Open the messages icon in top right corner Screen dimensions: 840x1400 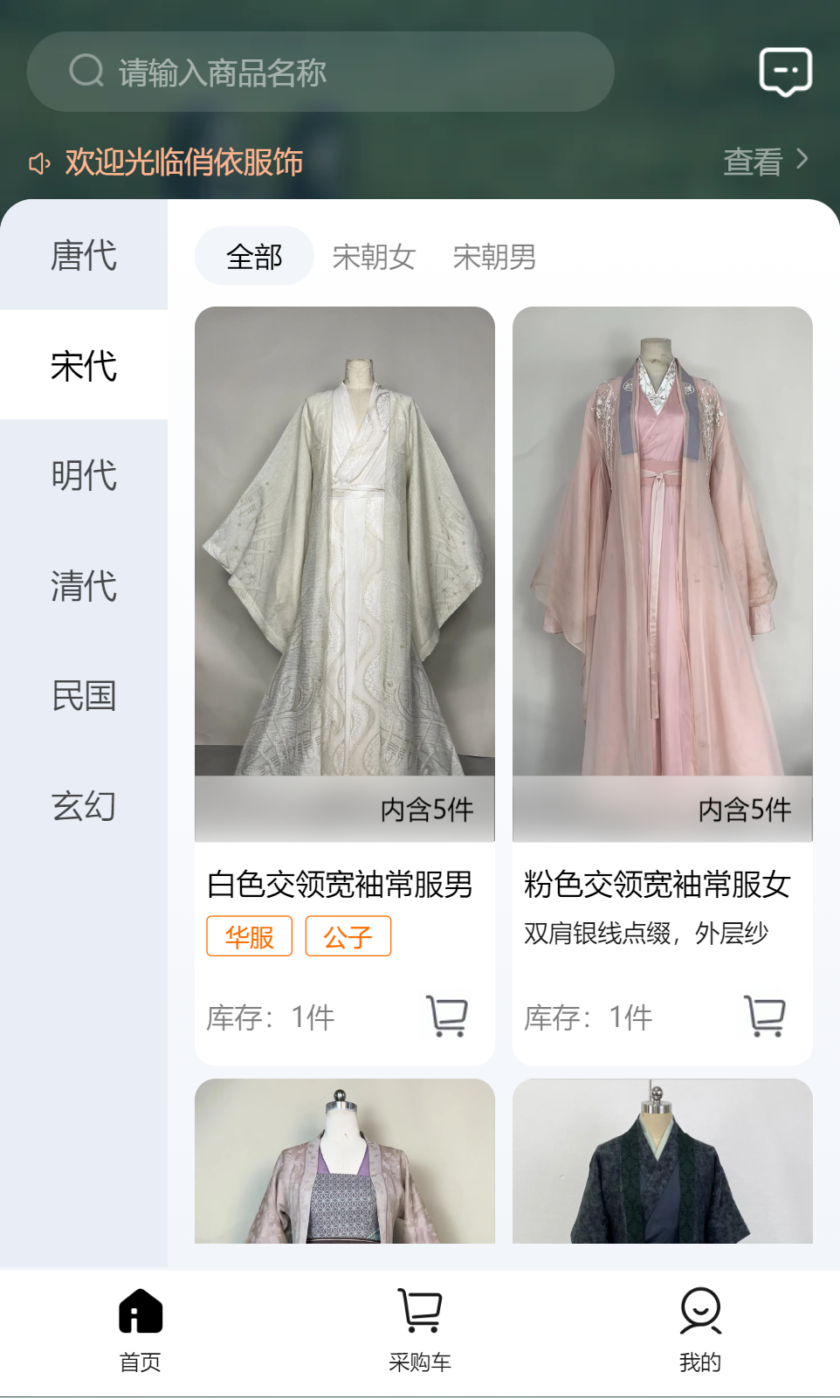click(783, 72)
